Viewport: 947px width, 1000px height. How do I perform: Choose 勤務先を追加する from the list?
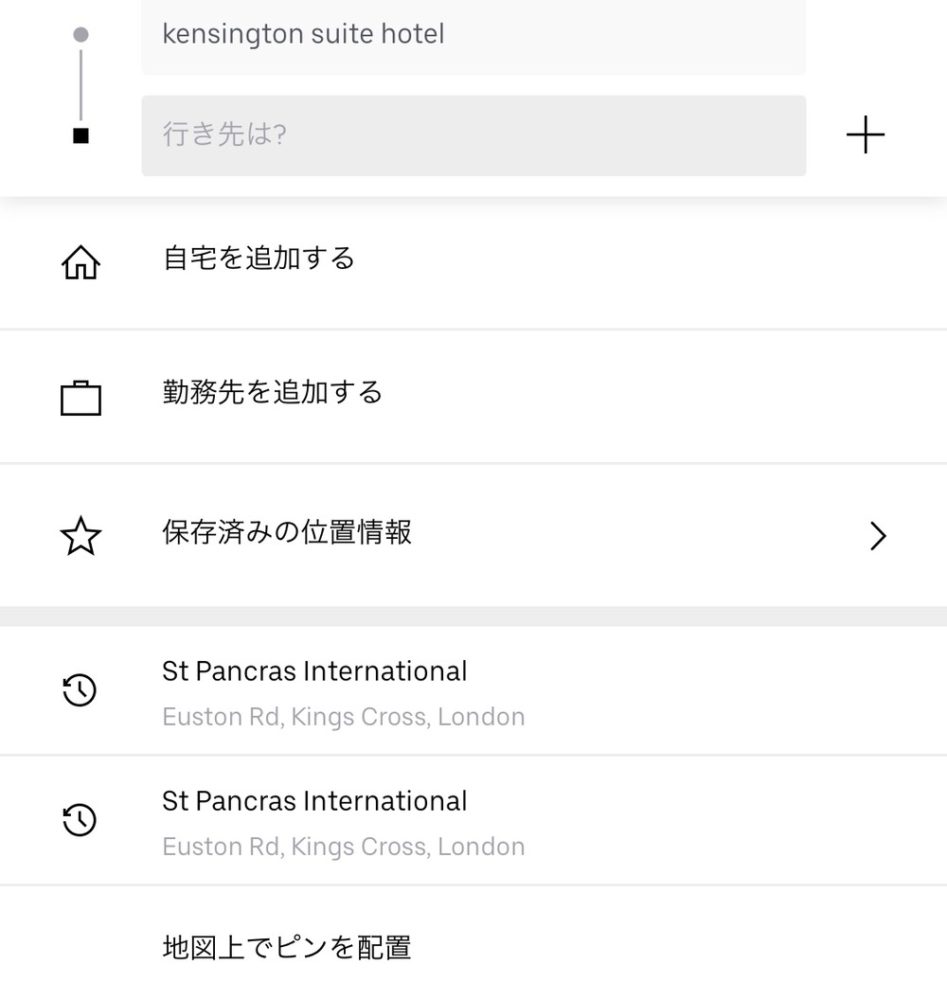coord(270,393)
